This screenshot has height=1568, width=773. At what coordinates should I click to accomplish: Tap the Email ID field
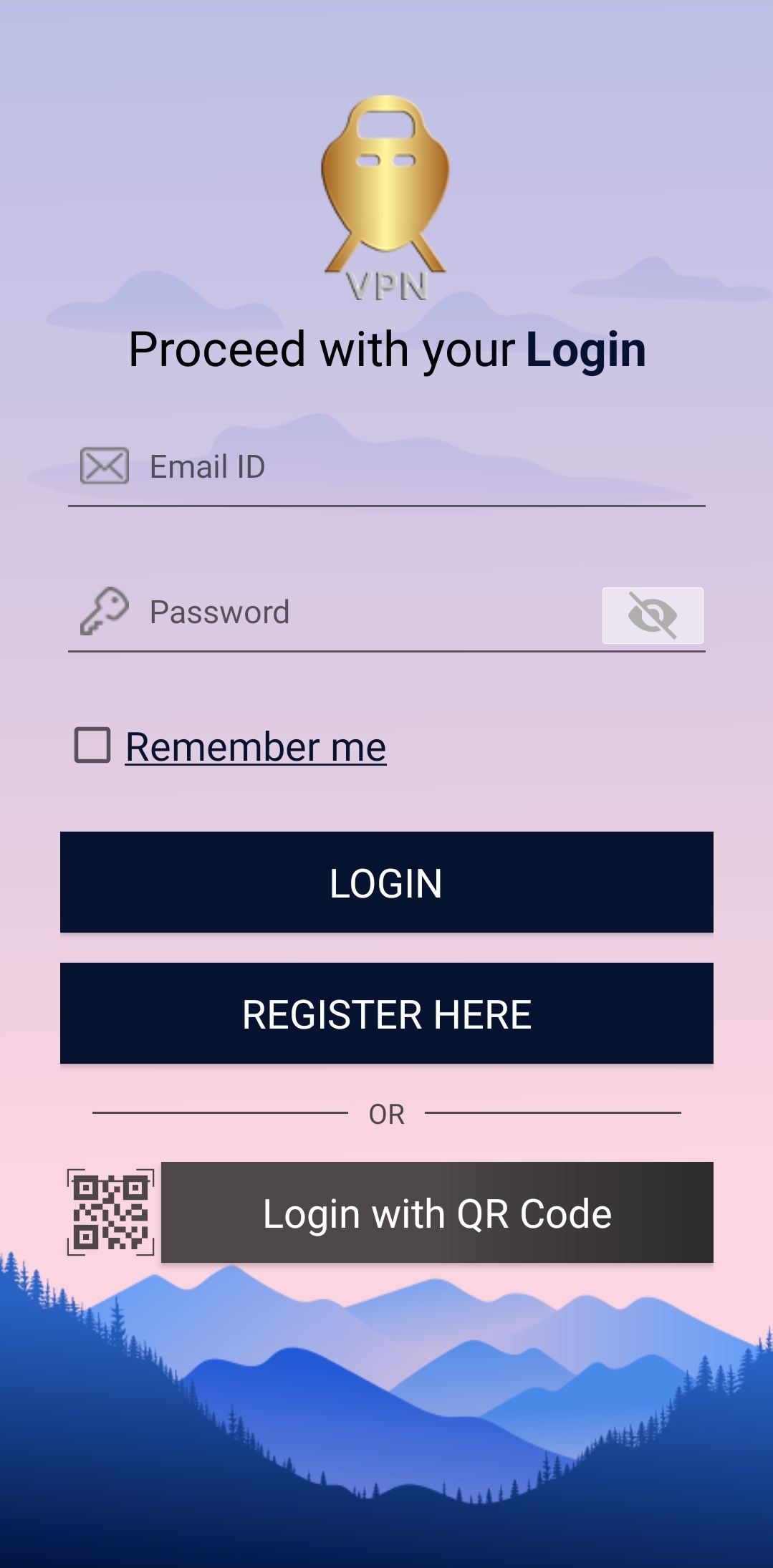[387, 467]
